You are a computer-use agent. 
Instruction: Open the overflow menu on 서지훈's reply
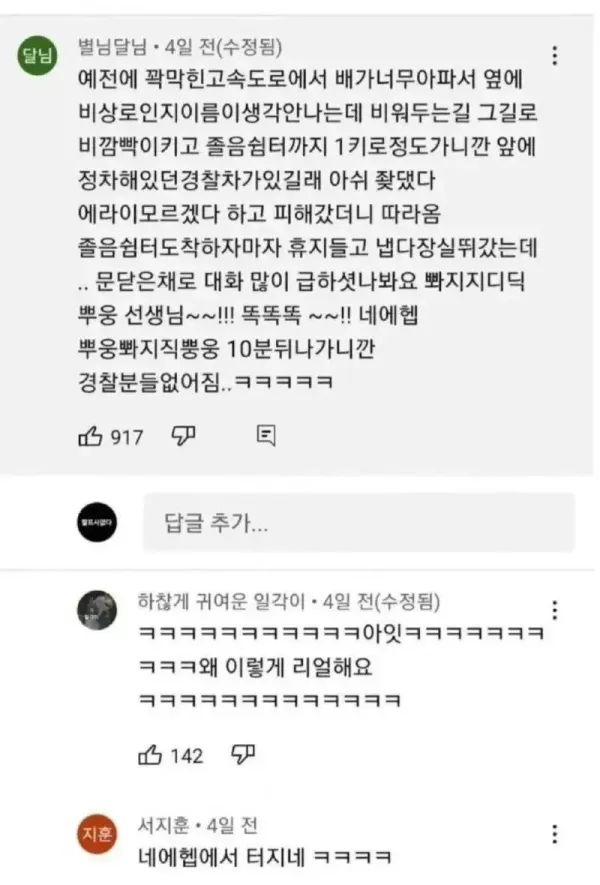pyautogui.click(x=555, y=834)
